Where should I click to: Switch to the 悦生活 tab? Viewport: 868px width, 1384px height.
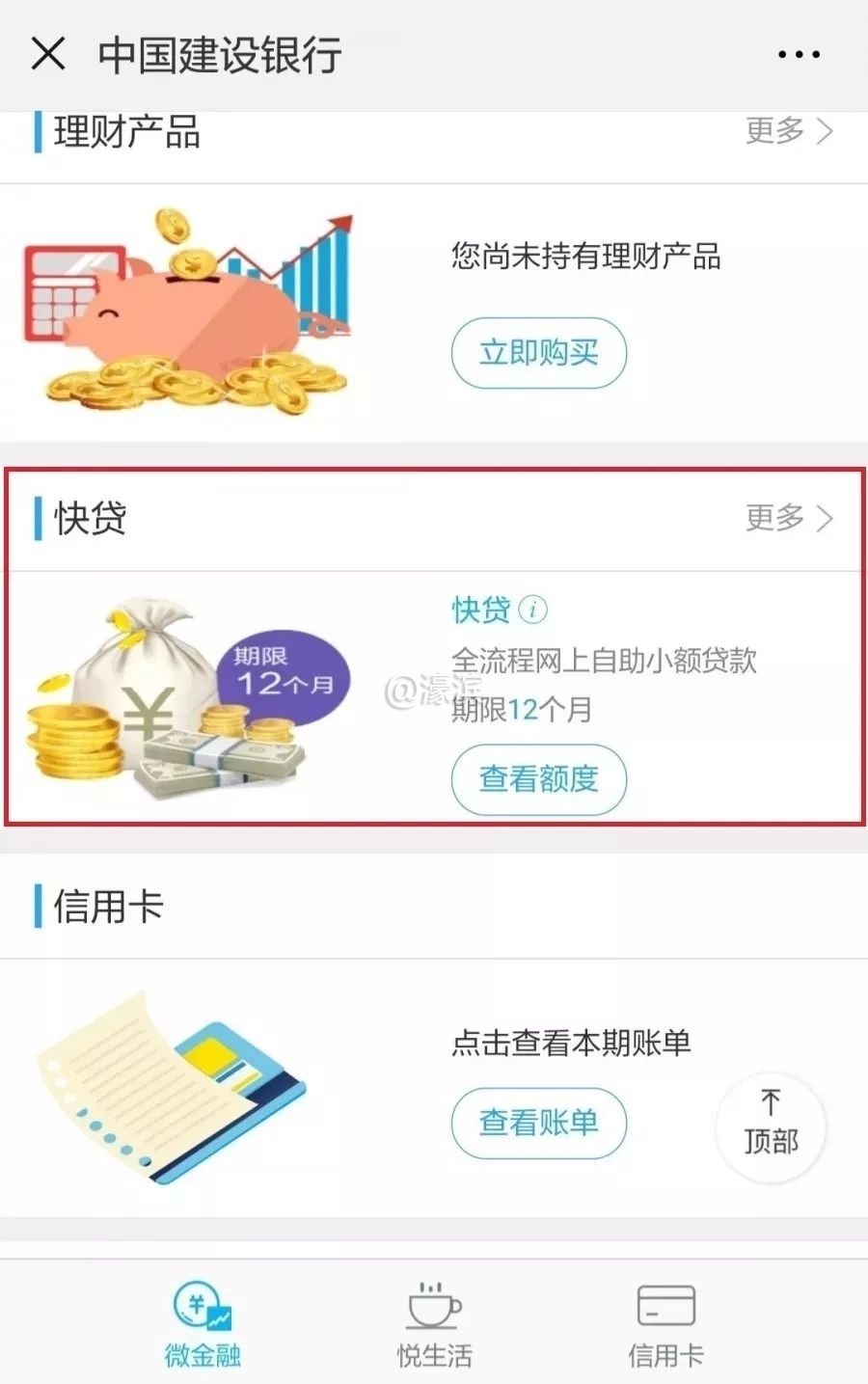[434, 1326]
